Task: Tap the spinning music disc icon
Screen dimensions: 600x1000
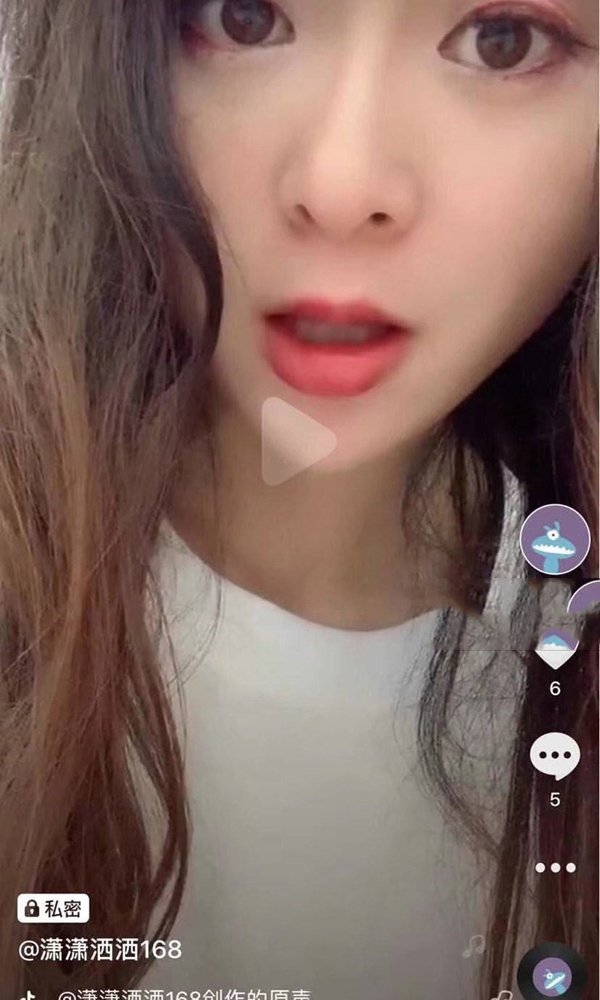Action: tap(553, 975)
